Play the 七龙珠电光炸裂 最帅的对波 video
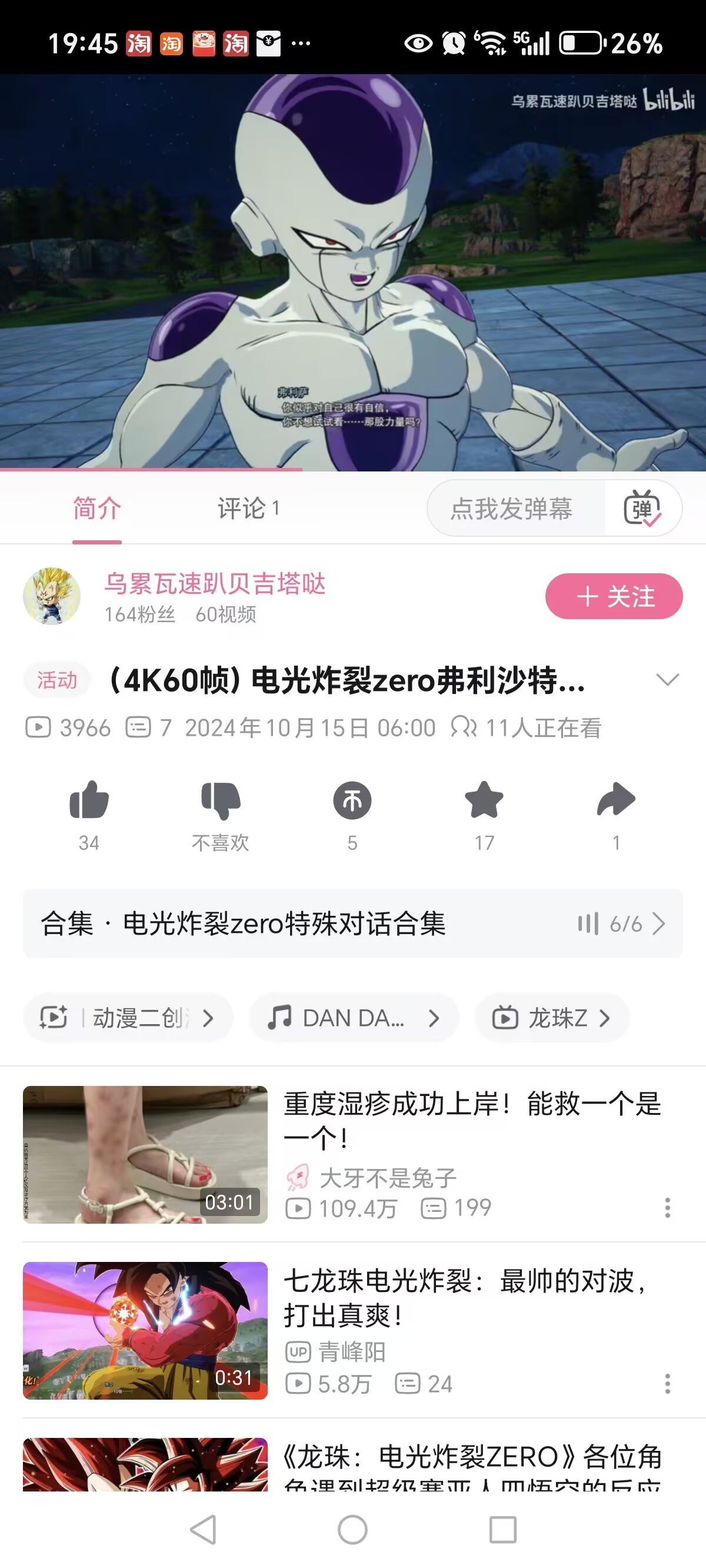Viewport: 706px width, 1568px height. pyautogui.click(x=145, y=1331)
